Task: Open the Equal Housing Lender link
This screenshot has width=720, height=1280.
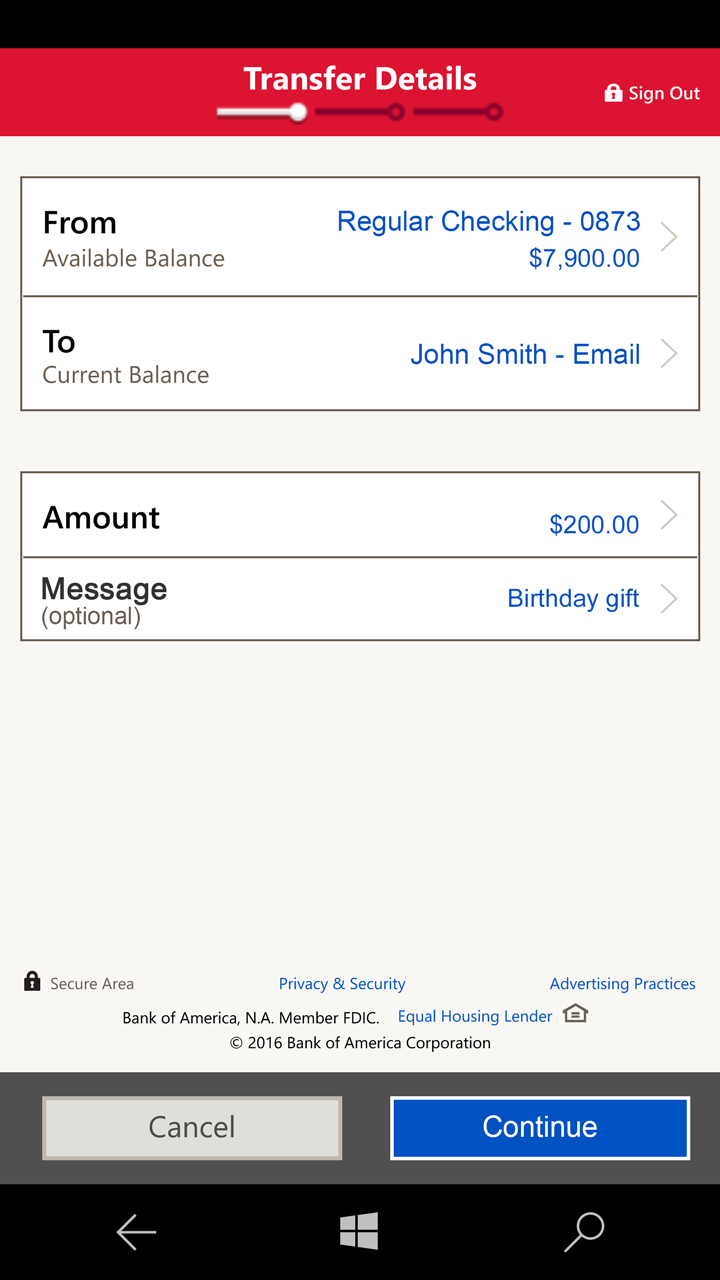Action: tap(475, 1016)
